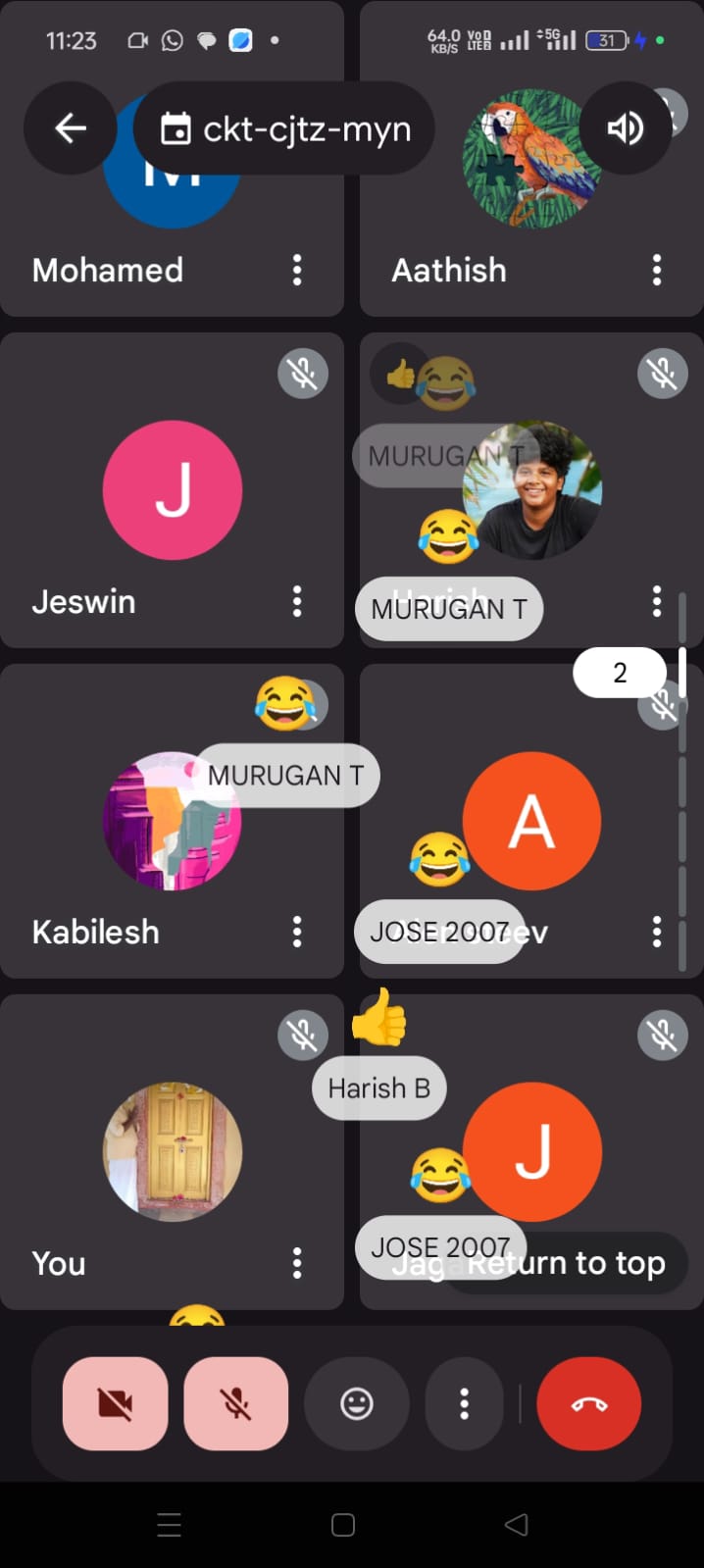Open the emoji reactions picker
Viewport: 704px width, 1568px height.
click(357, 1404)
